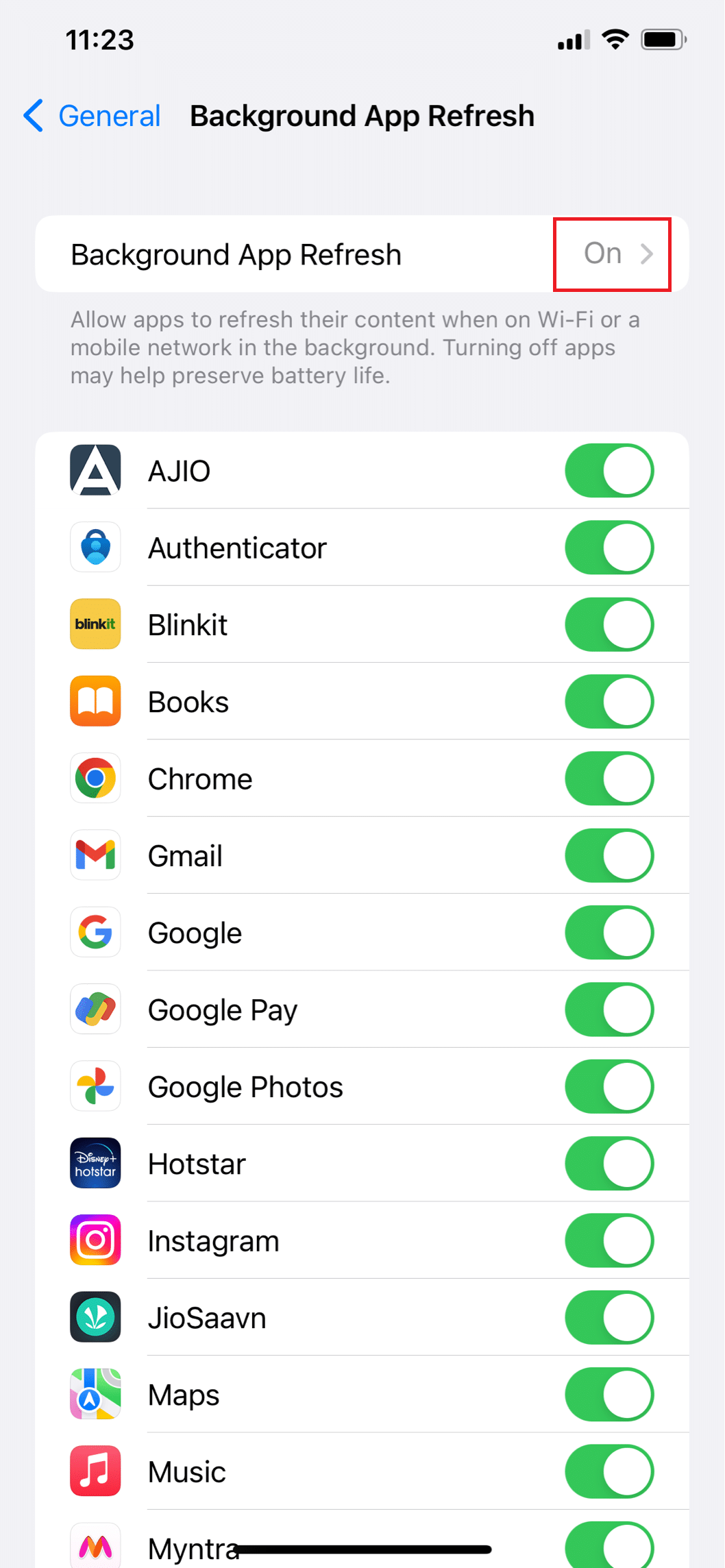The height and width of the screenshot is (1568, 725).
Task: Tap the Books app icon
Action: [x=95, y=701]
